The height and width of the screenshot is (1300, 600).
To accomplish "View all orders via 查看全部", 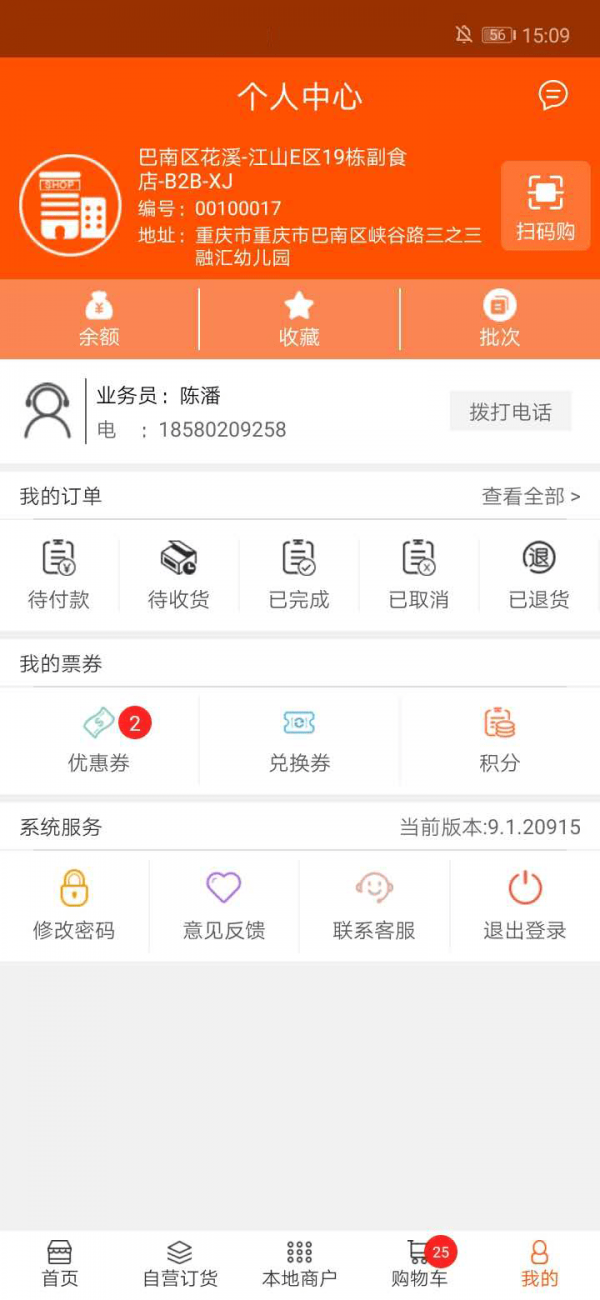I will (x=530, y=496).
